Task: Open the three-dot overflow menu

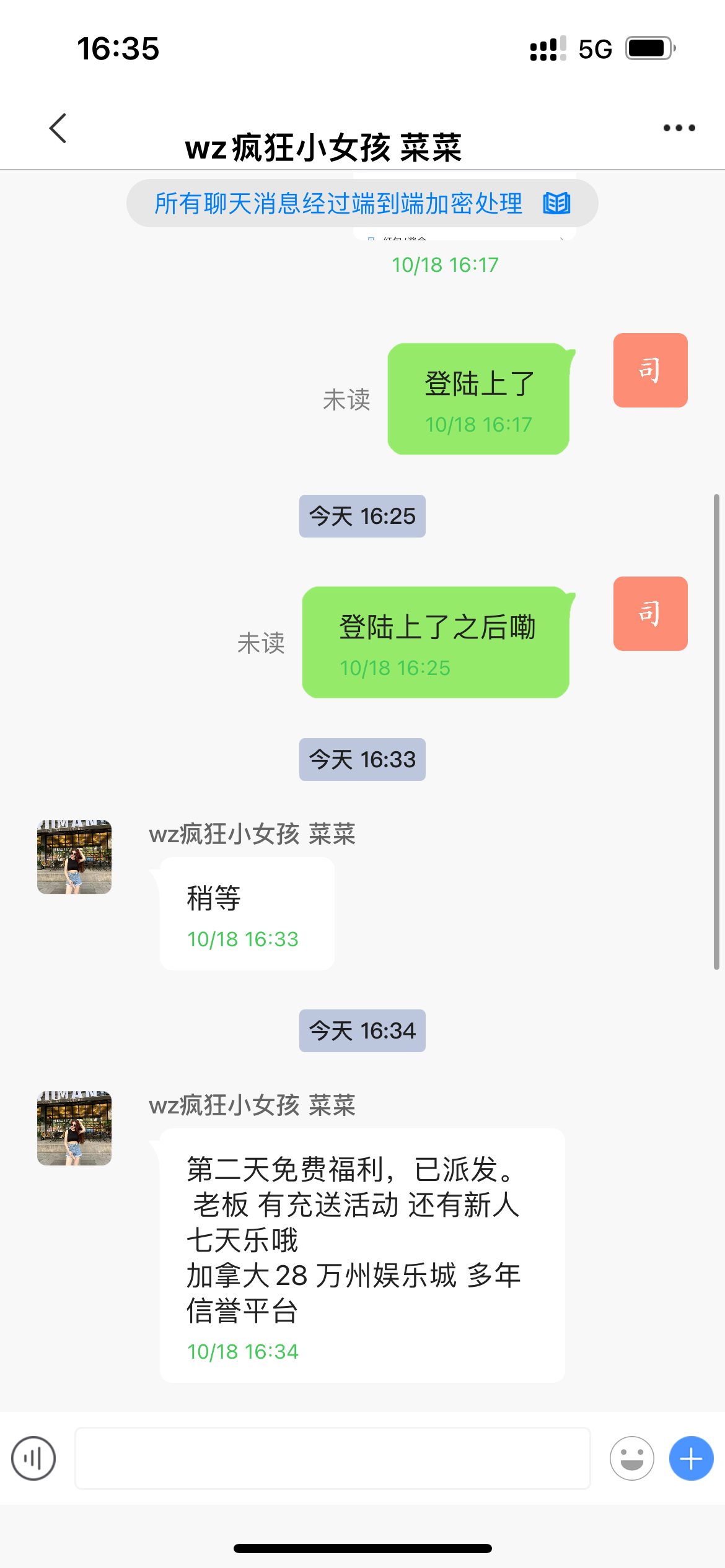Action: click(679, 128)
